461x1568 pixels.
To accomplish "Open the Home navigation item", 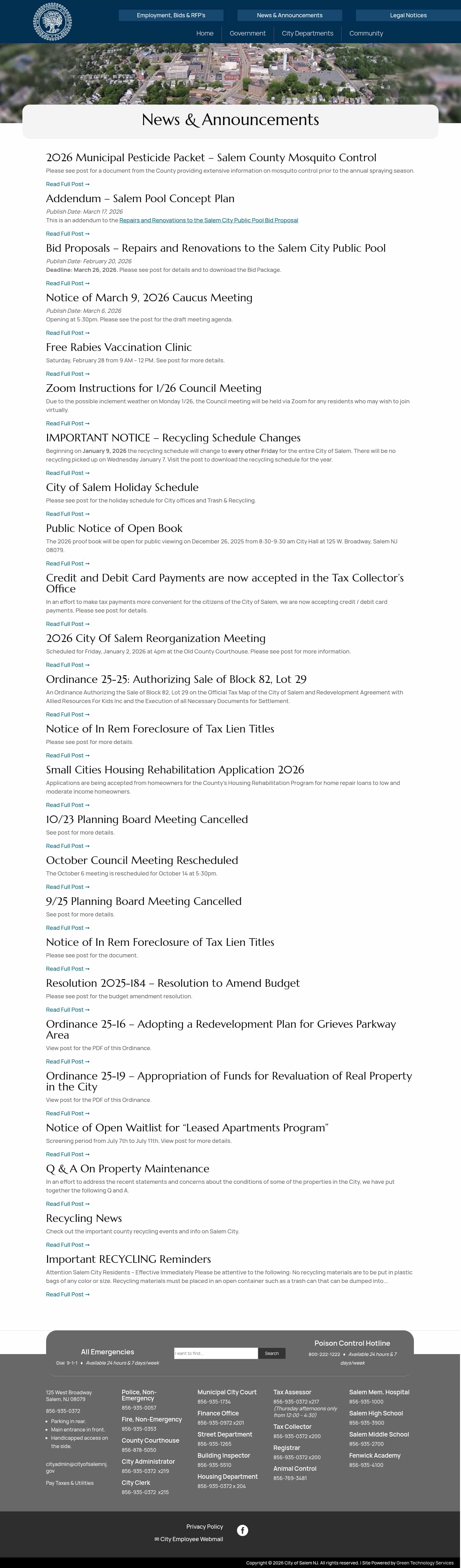I will coord(205,34).
